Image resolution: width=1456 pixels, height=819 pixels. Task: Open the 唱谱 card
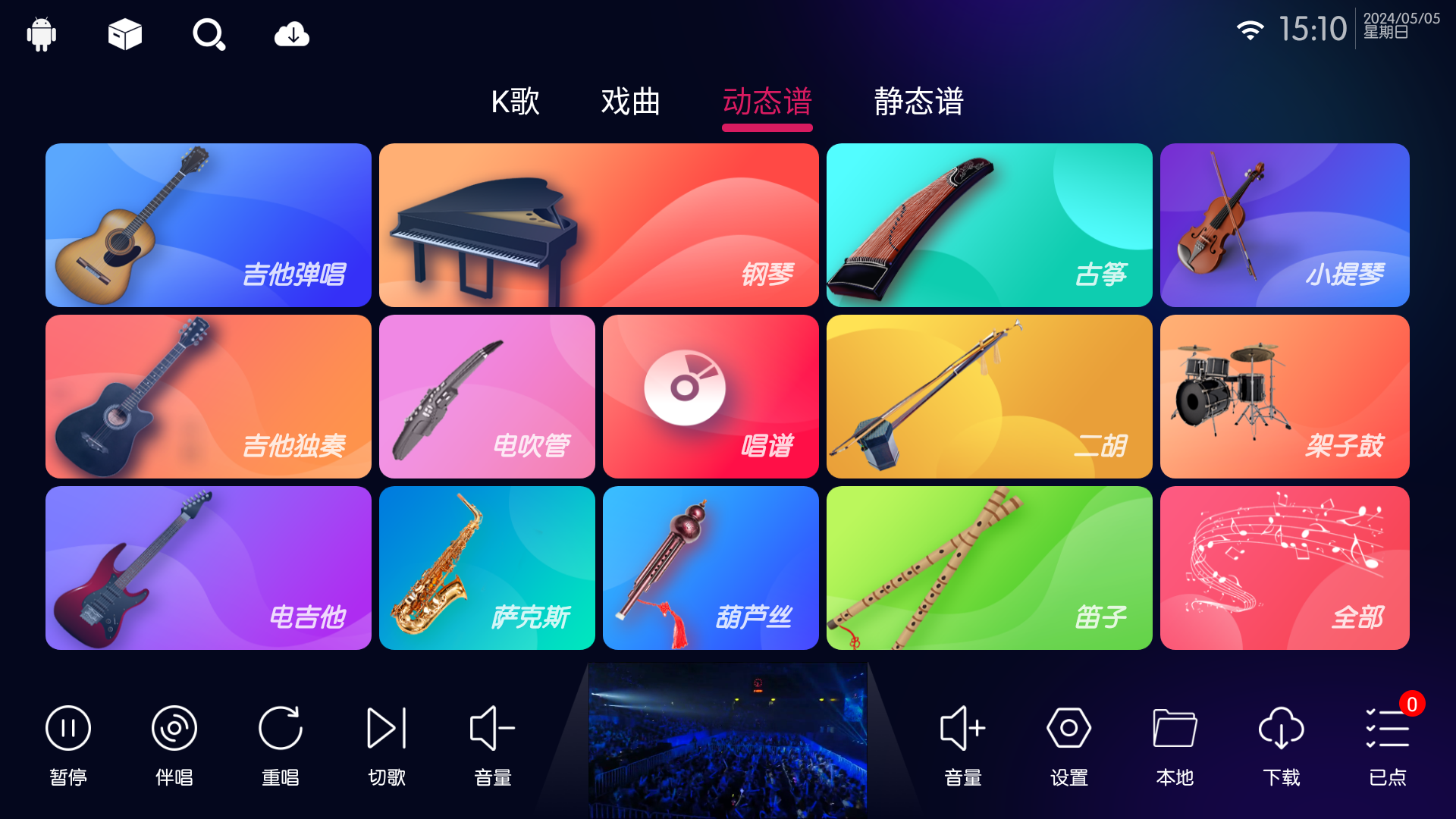tap(711, 397)
